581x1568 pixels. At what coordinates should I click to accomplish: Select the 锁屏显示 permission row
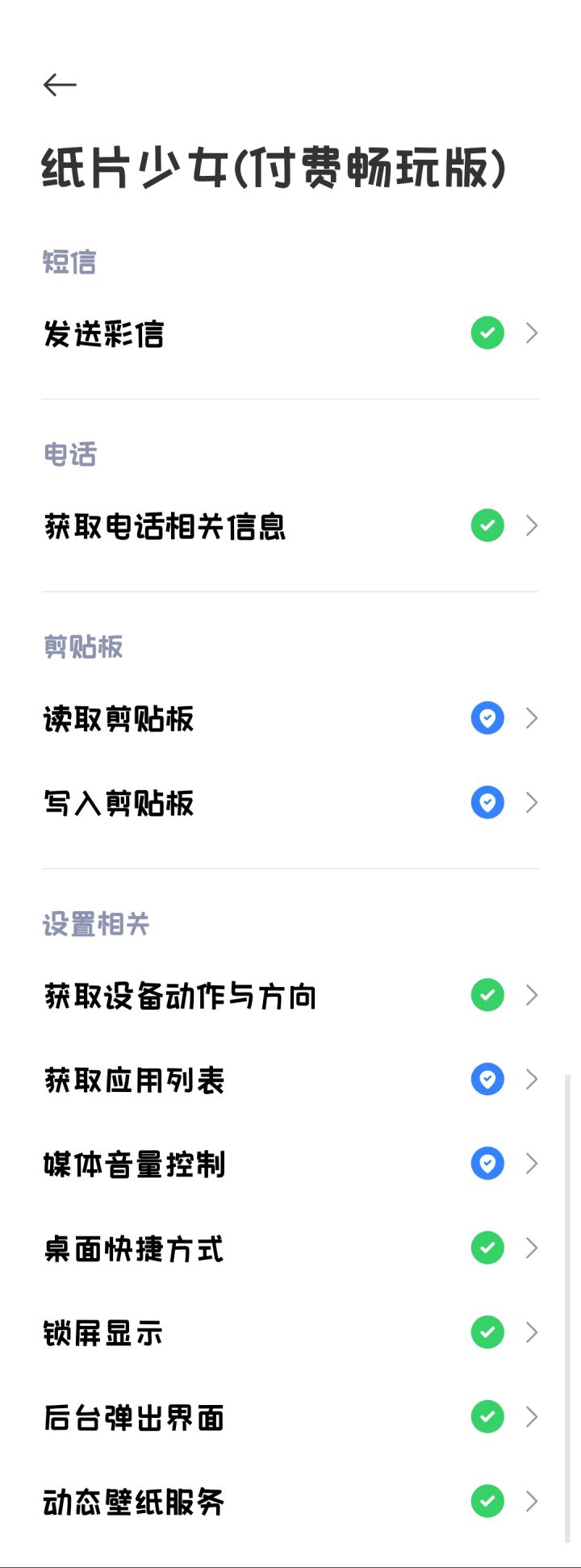tap(290, 1332)
